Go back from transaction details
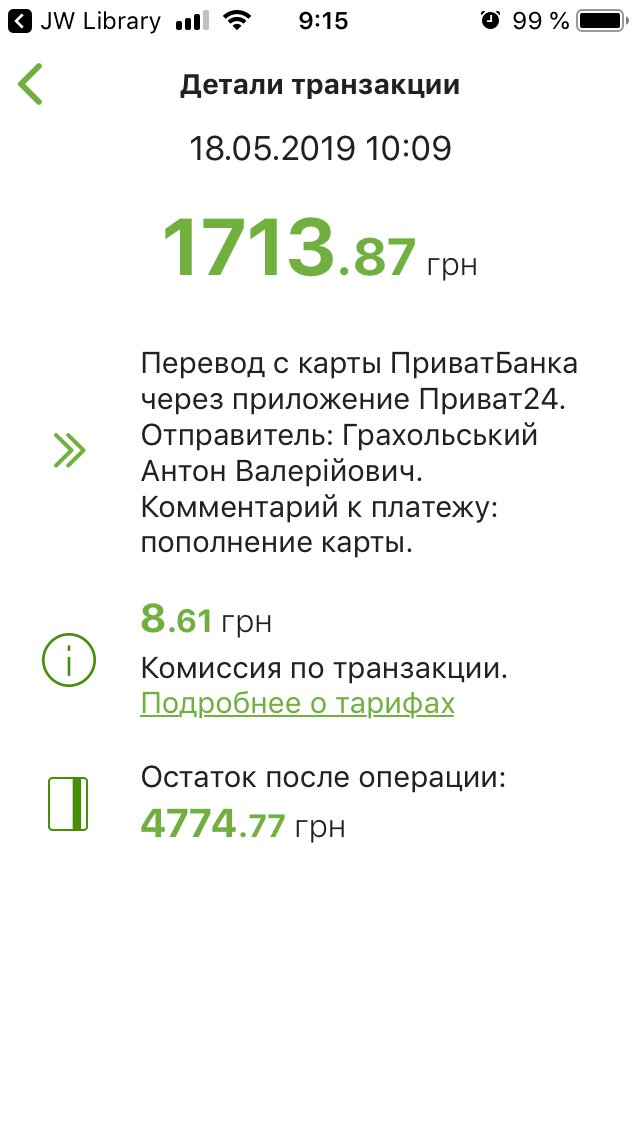640x1136 pixels. pos(30,84)
